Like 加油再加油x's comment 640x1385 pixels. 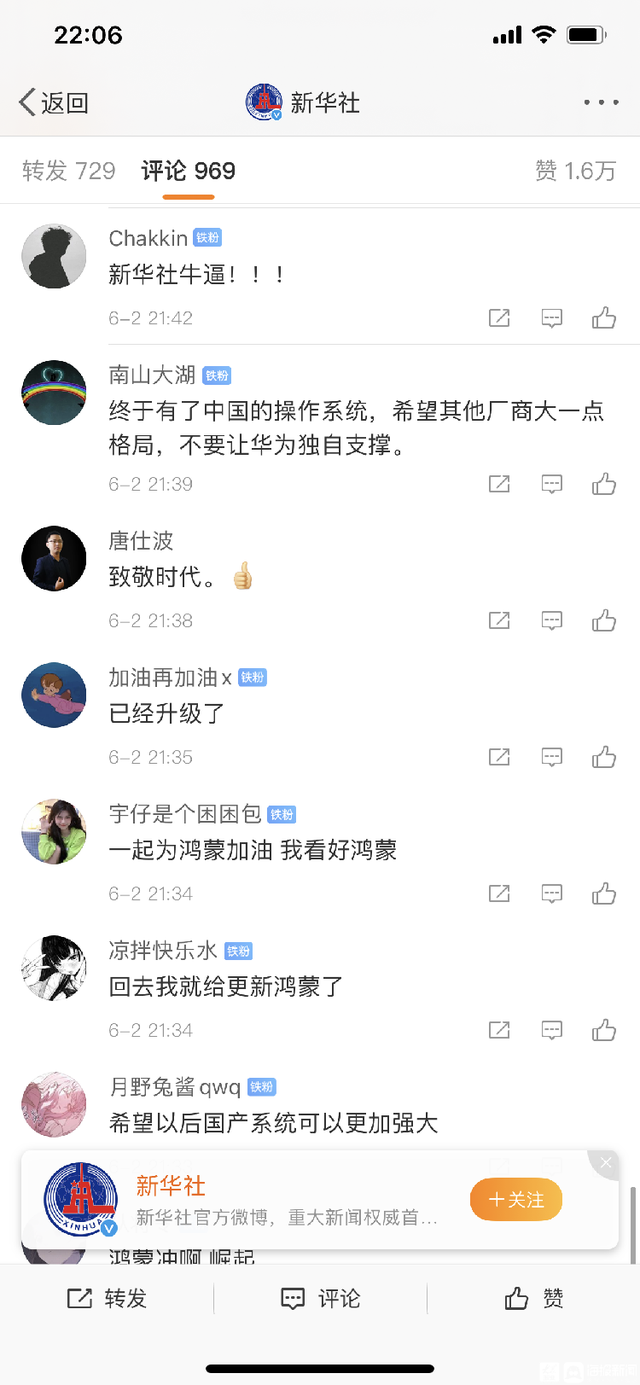[x=604, y=757]
